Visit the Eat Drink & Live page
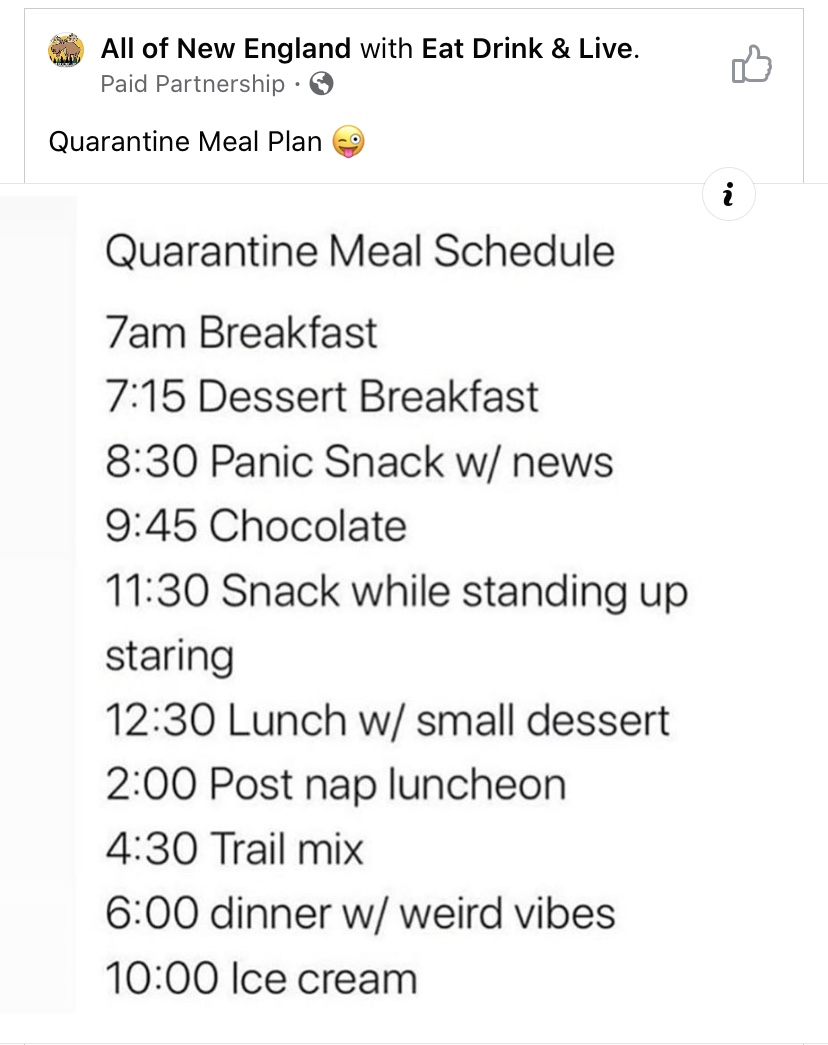Screen dimensions: 828x1045 coord(527,48)
